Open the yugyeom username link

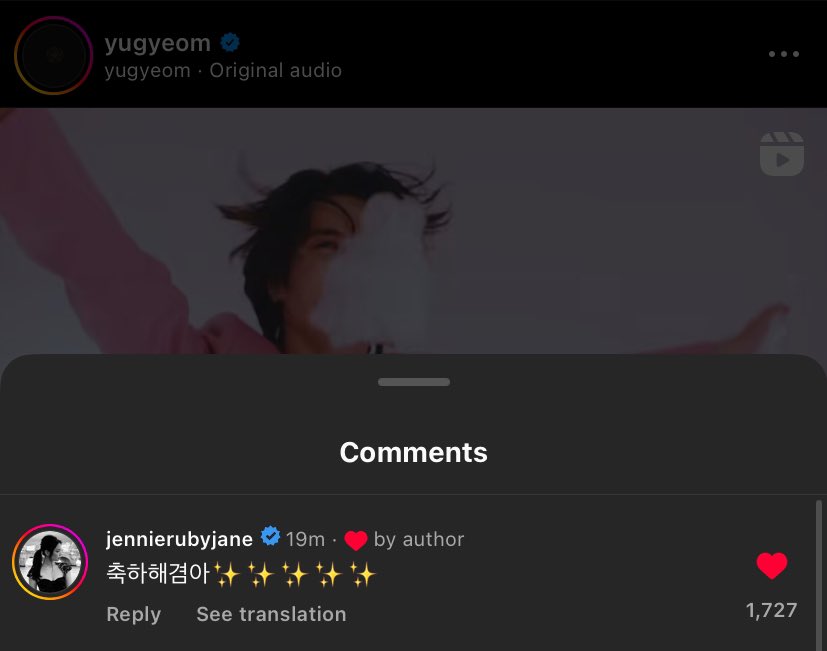coord(157,43)
